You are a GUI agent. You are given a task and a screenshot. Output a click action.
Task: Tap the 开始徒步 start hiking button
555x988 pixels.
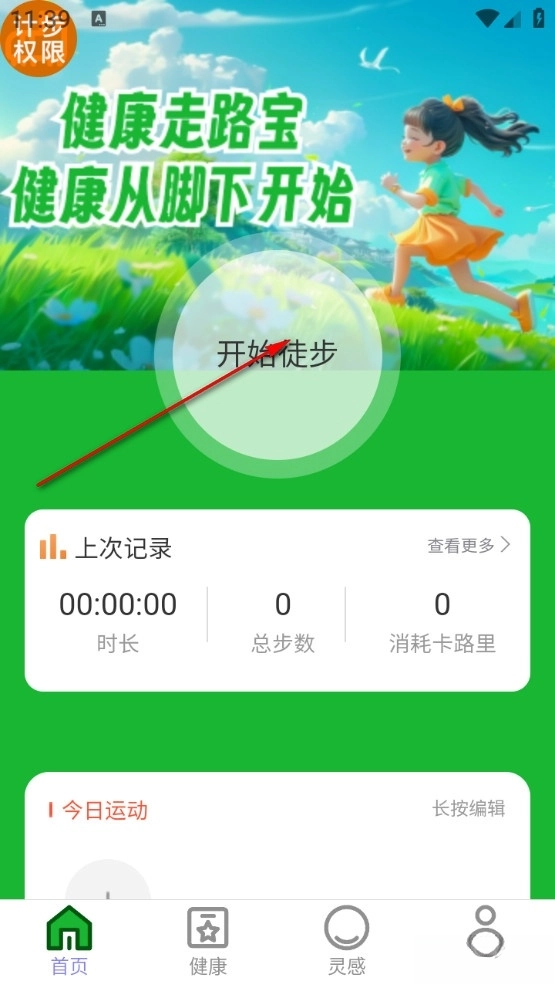pyautogui.click(x=277, y=355)
